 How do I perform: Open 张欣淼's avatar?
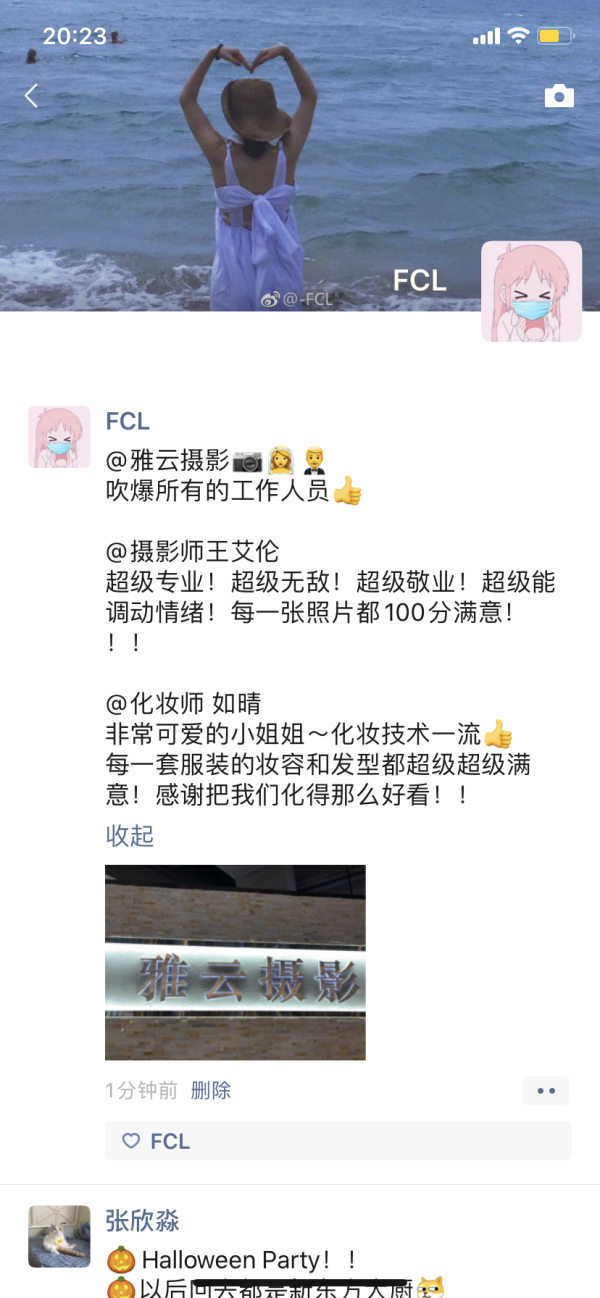click(59, 1236)
